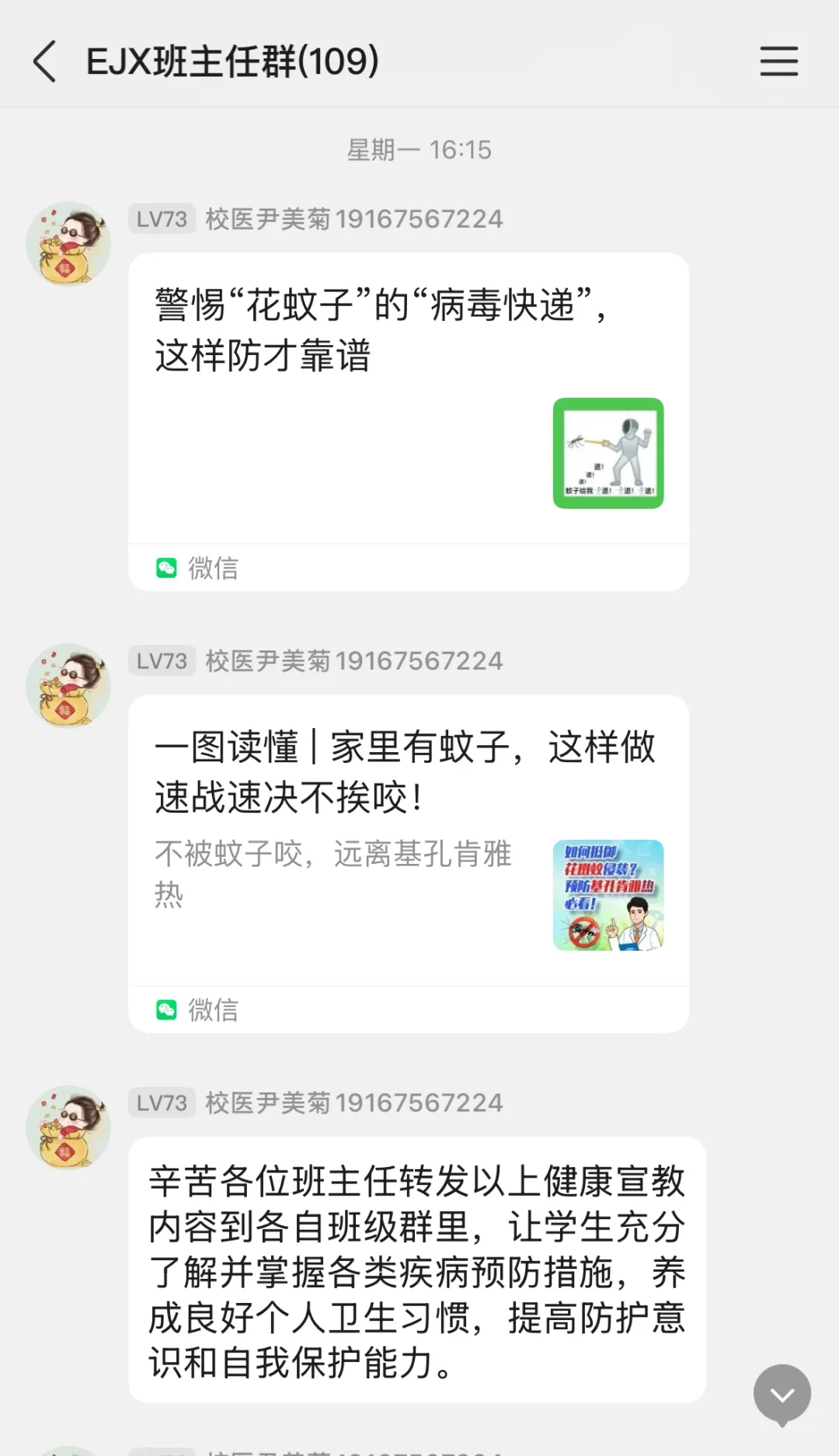Screen dimensions: 839x1456
Task: View avatar of sender above the 花蚊子 card
Action: pyautogui.click(x=68, y=244)
